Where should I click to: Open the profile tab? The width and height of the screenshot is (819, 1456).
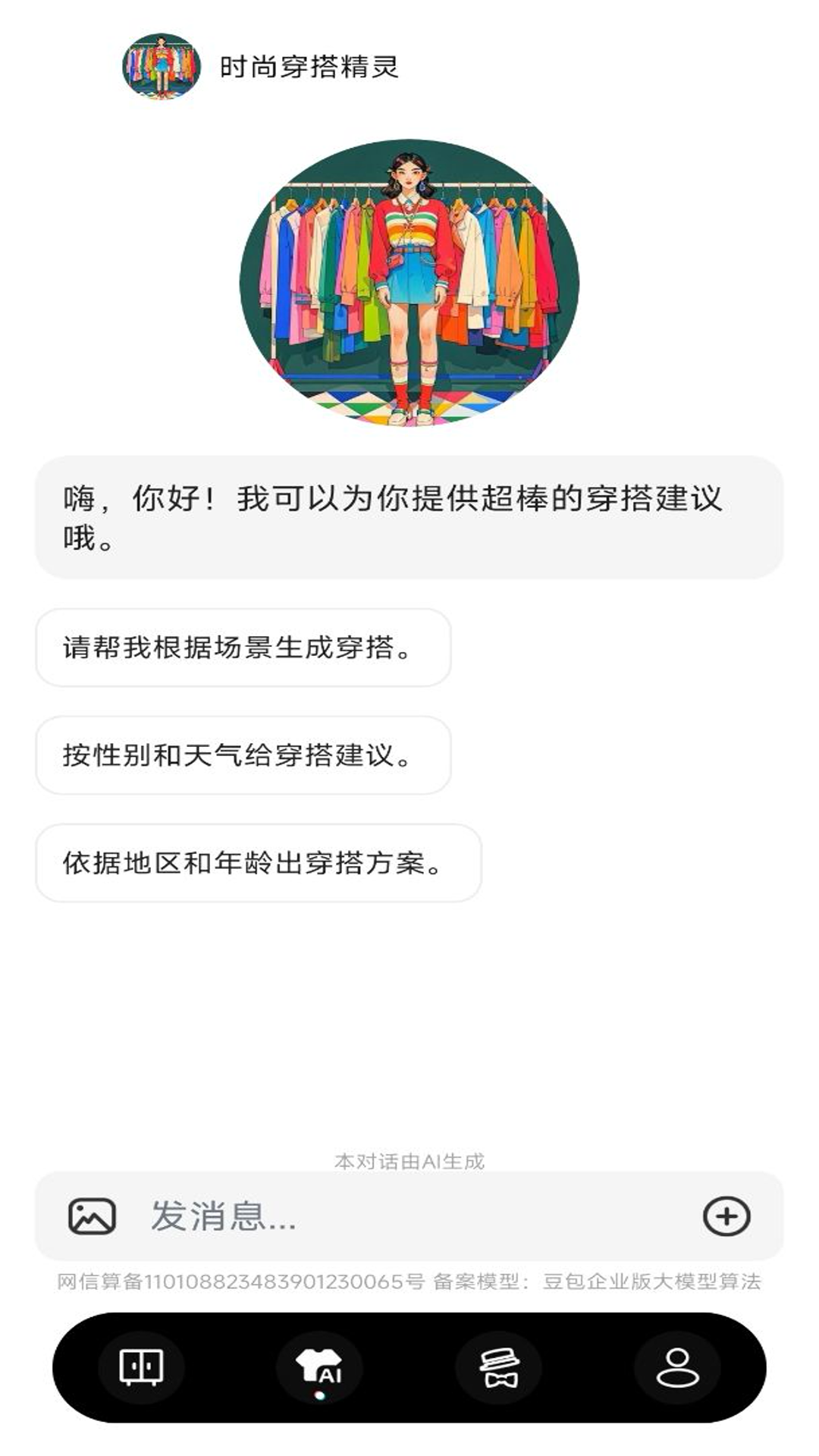click(677, 1367)
